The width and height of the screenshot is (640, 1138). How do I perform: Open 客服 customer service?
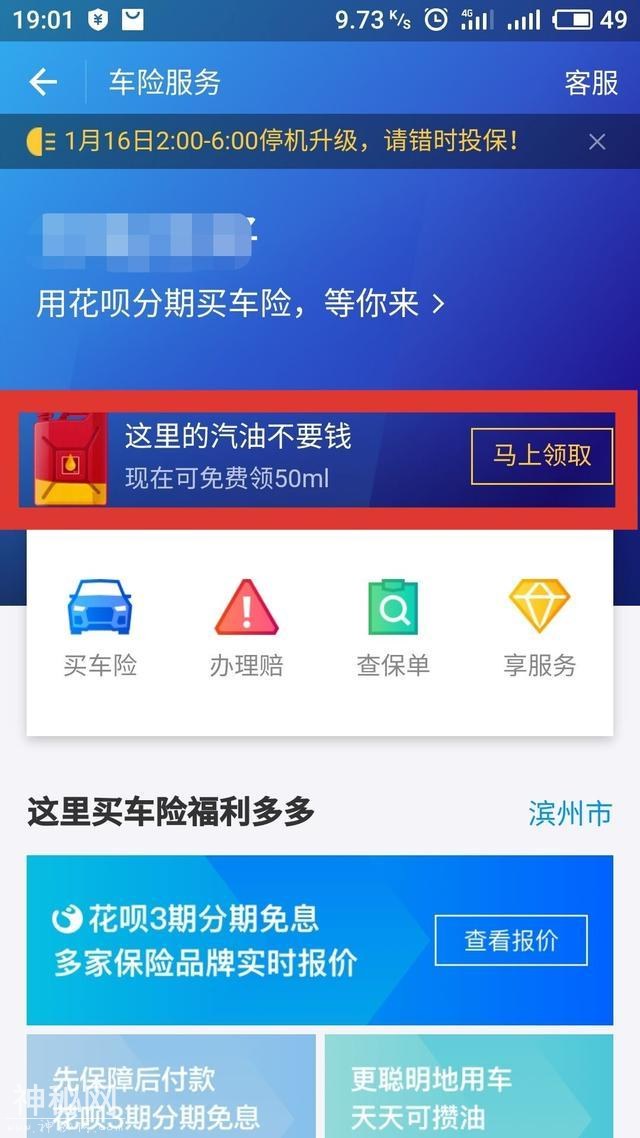click(x=591, y=82)
